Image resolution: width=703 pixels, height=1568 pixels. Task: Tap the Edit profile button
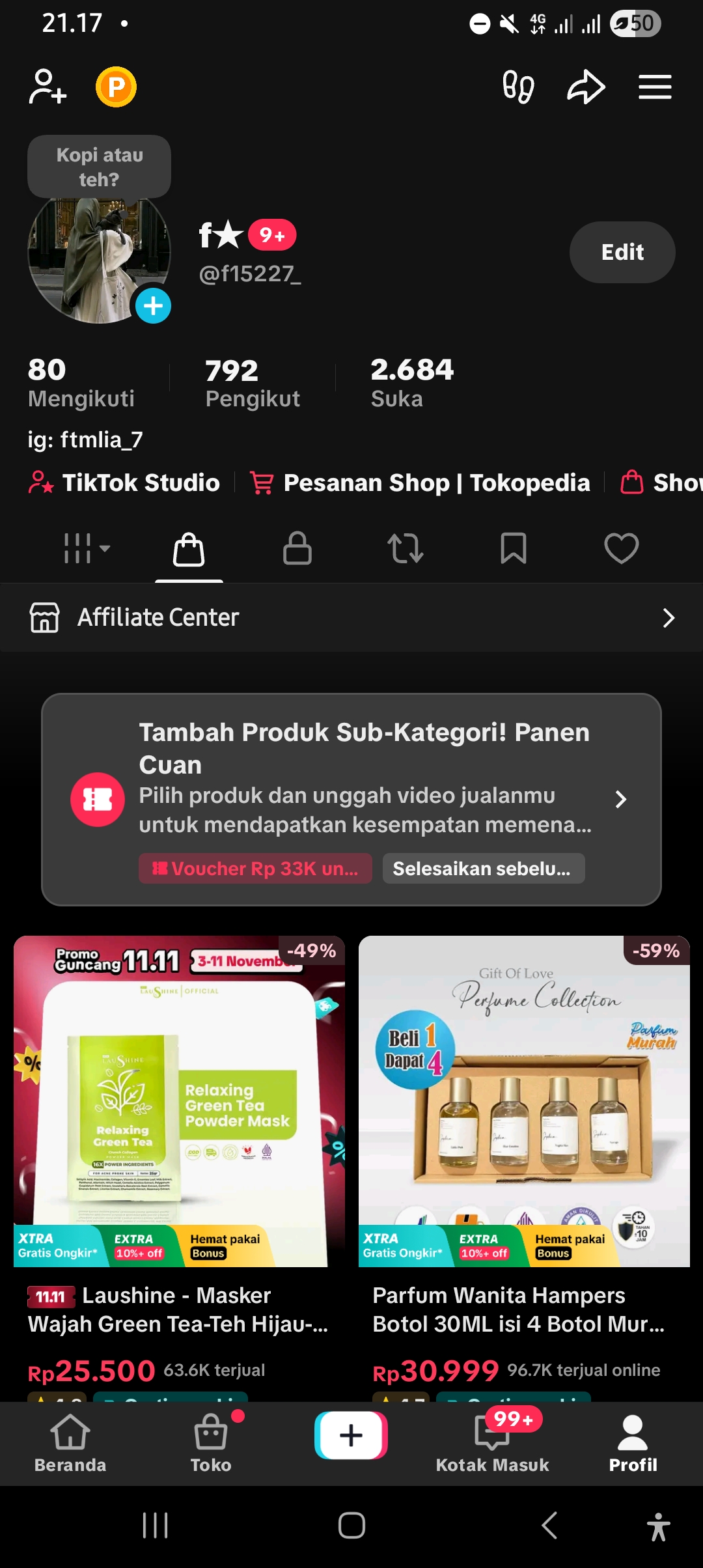coord(622,252)
